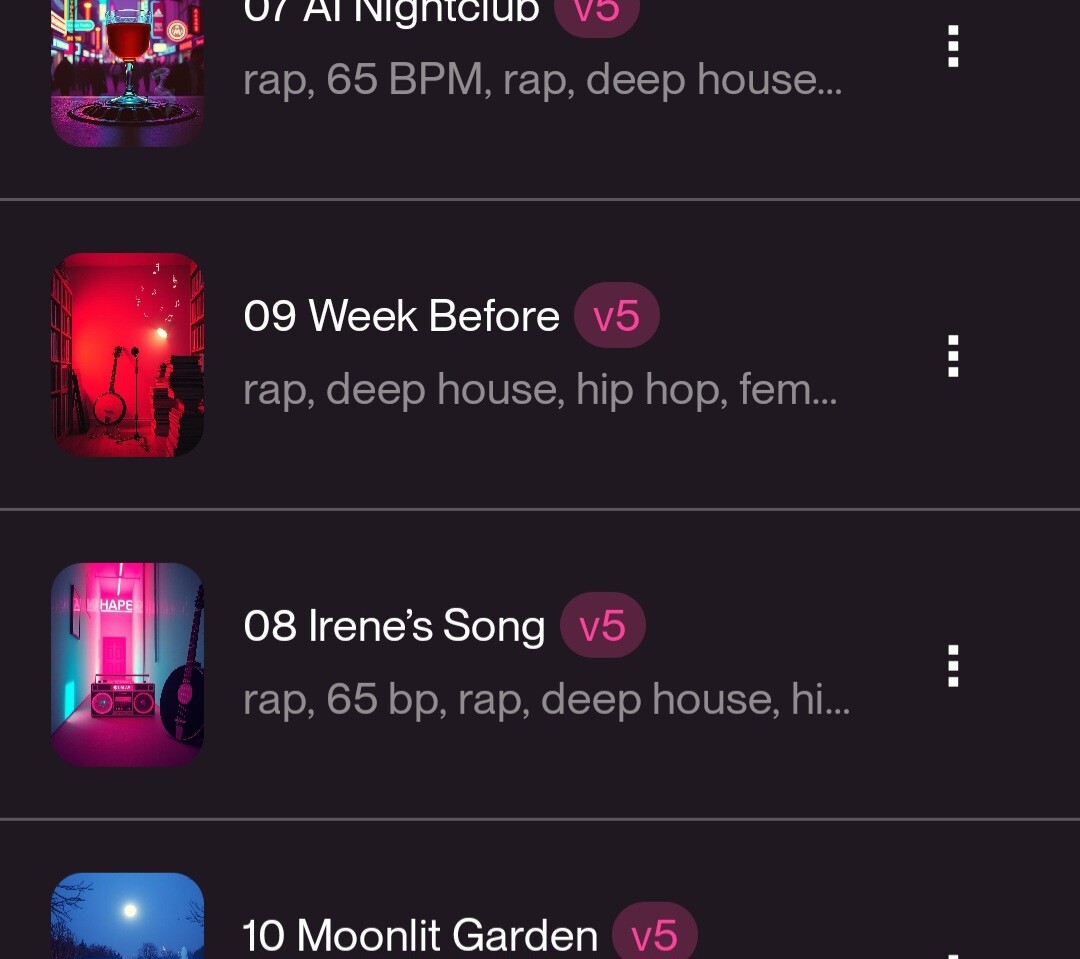Open 10 Moonlit Garden song
The height and width of the screenshot is (959, 1080).
point(420,936)
